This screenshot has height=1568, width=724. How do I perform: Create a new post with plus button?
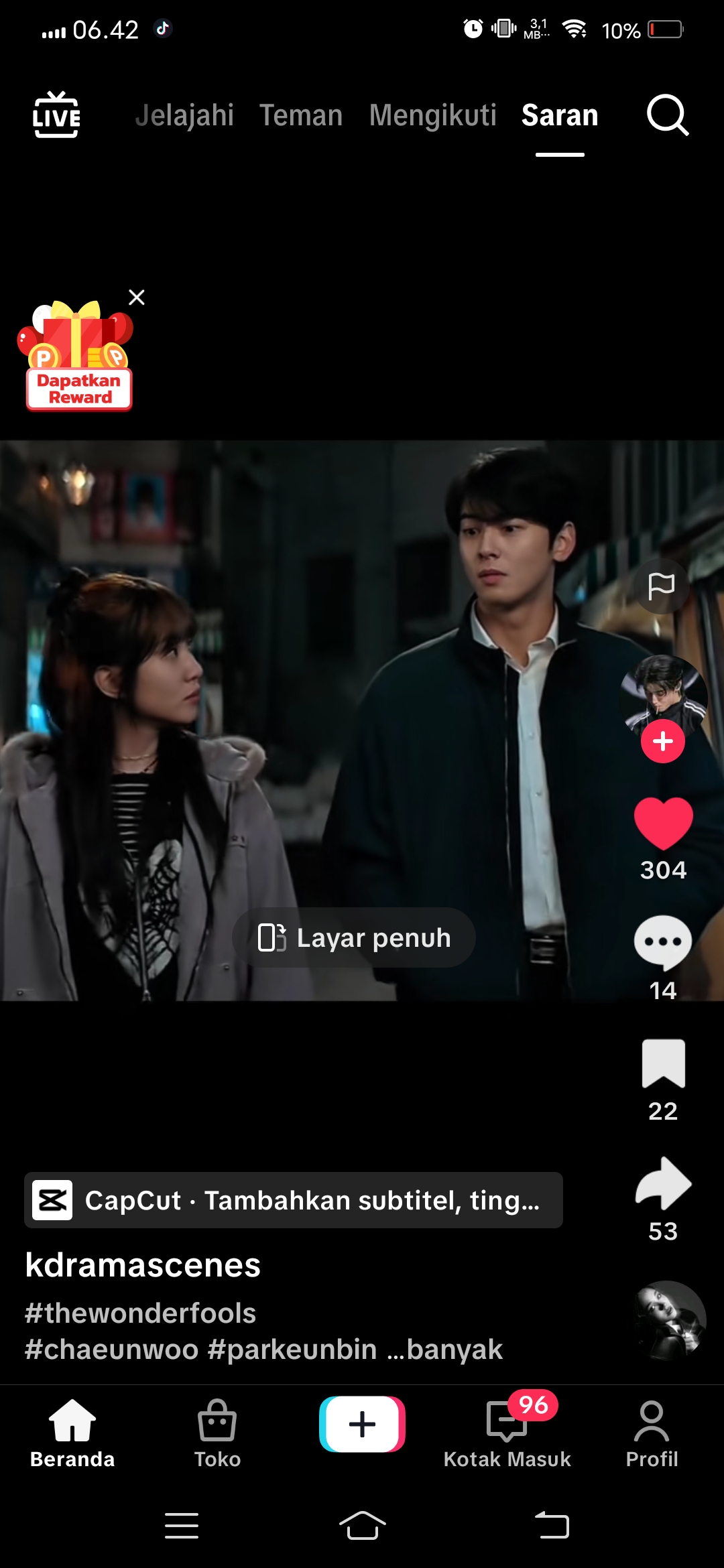click(x=362, y=1424)
